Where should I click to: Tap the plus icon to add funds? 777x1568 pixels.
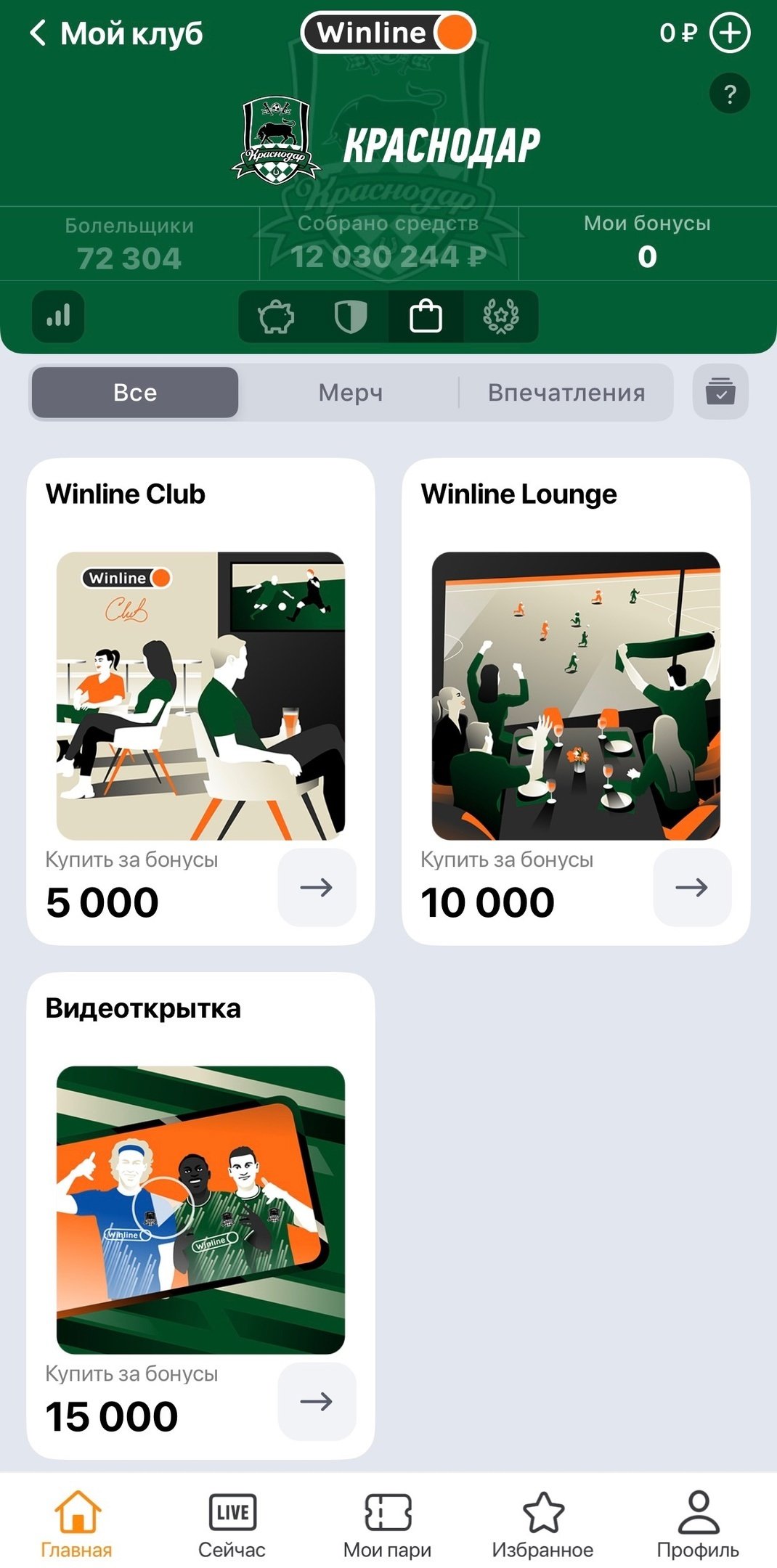[x=729, y=33]
